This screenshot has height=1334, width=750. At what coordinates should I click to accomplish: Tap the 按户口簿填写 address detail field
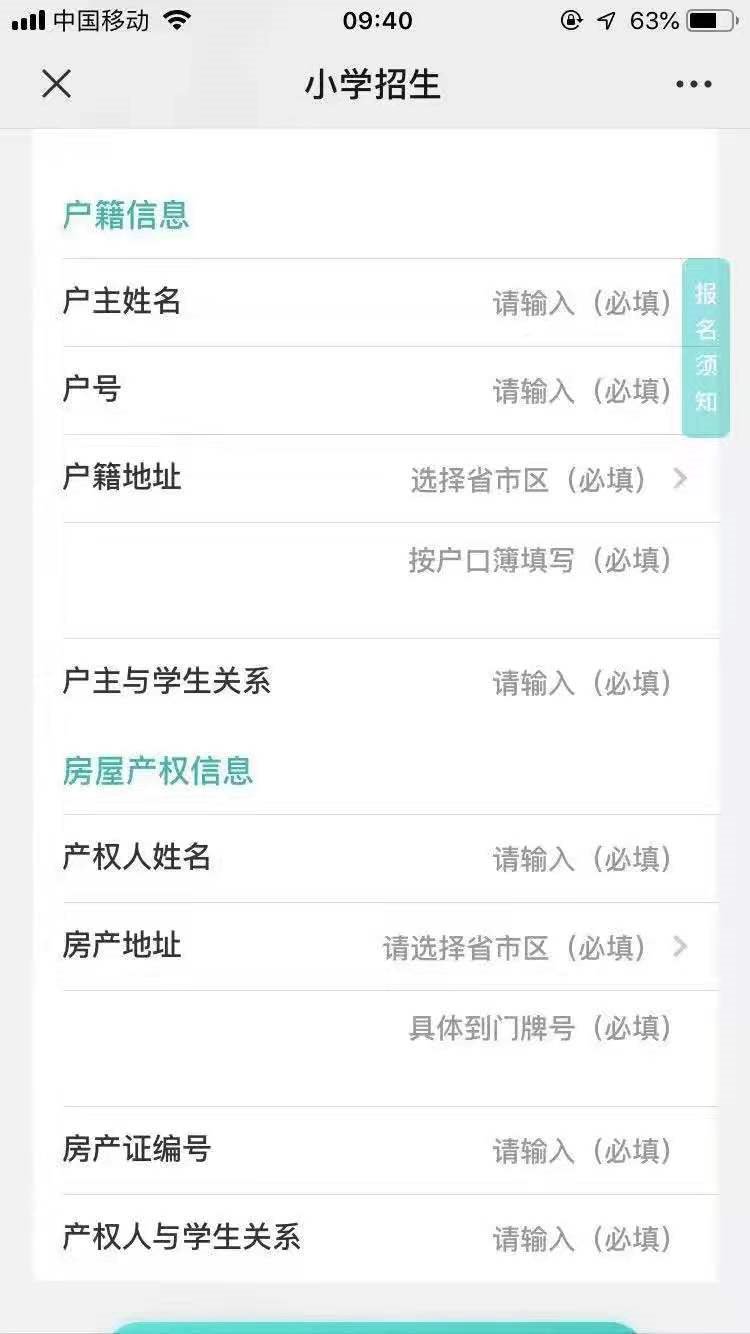pos(540,560)
